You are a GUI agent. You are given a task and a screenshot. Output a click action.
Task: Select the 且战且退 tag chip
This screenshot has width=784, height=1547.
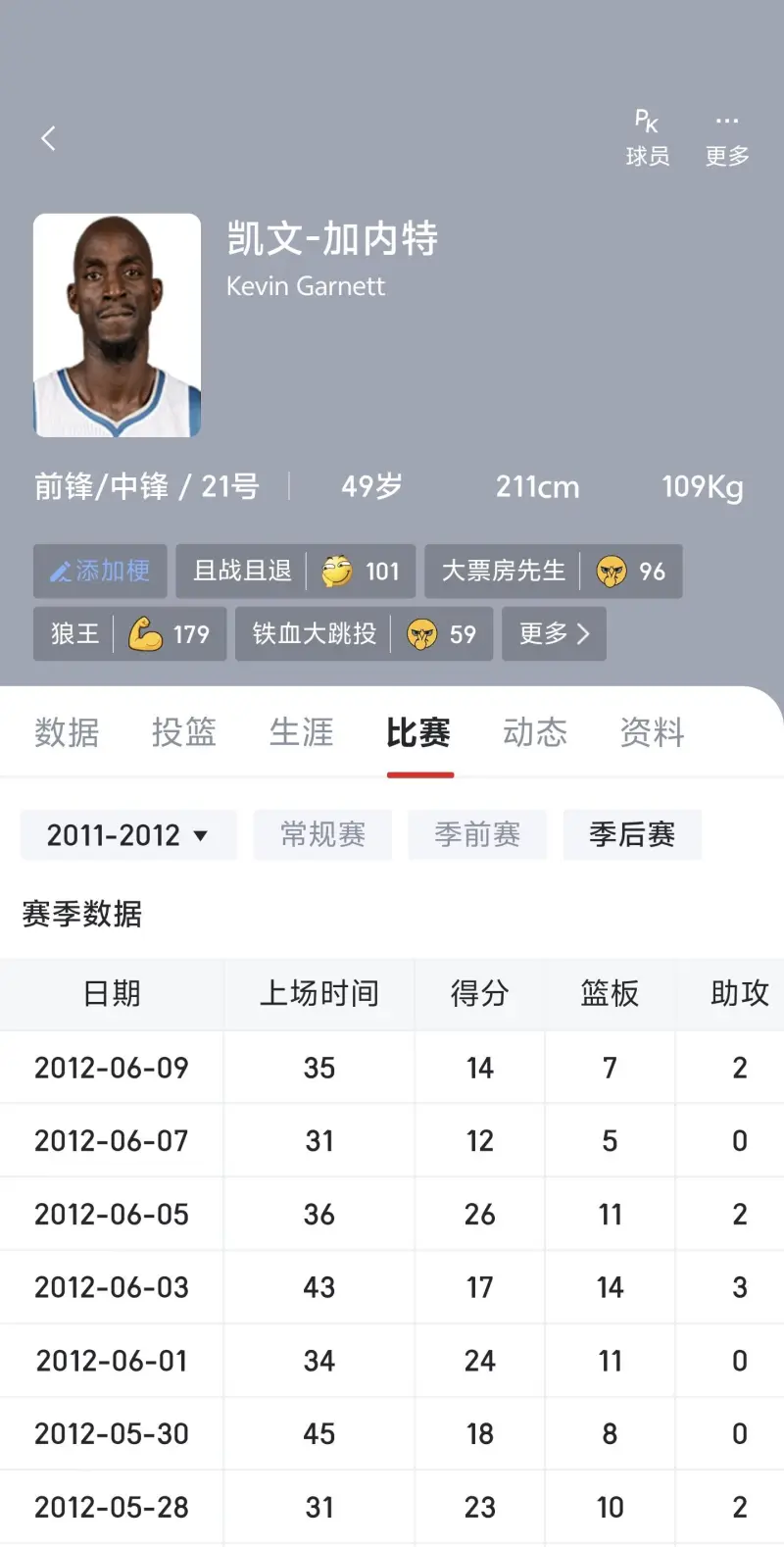click(295, 571)
